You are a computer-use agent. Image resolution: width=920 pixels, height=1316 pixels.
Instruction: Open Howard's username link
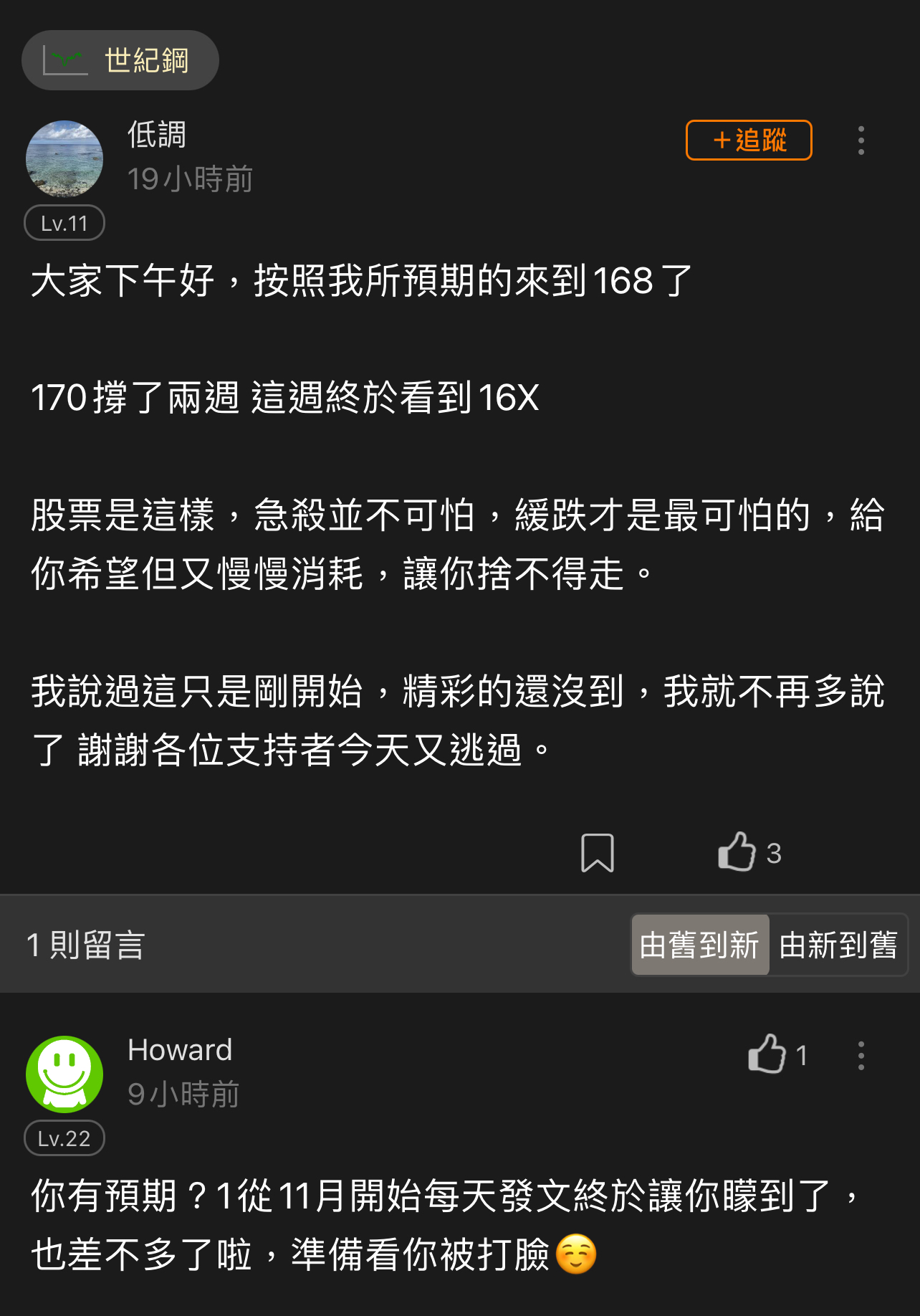(180, 1050)
